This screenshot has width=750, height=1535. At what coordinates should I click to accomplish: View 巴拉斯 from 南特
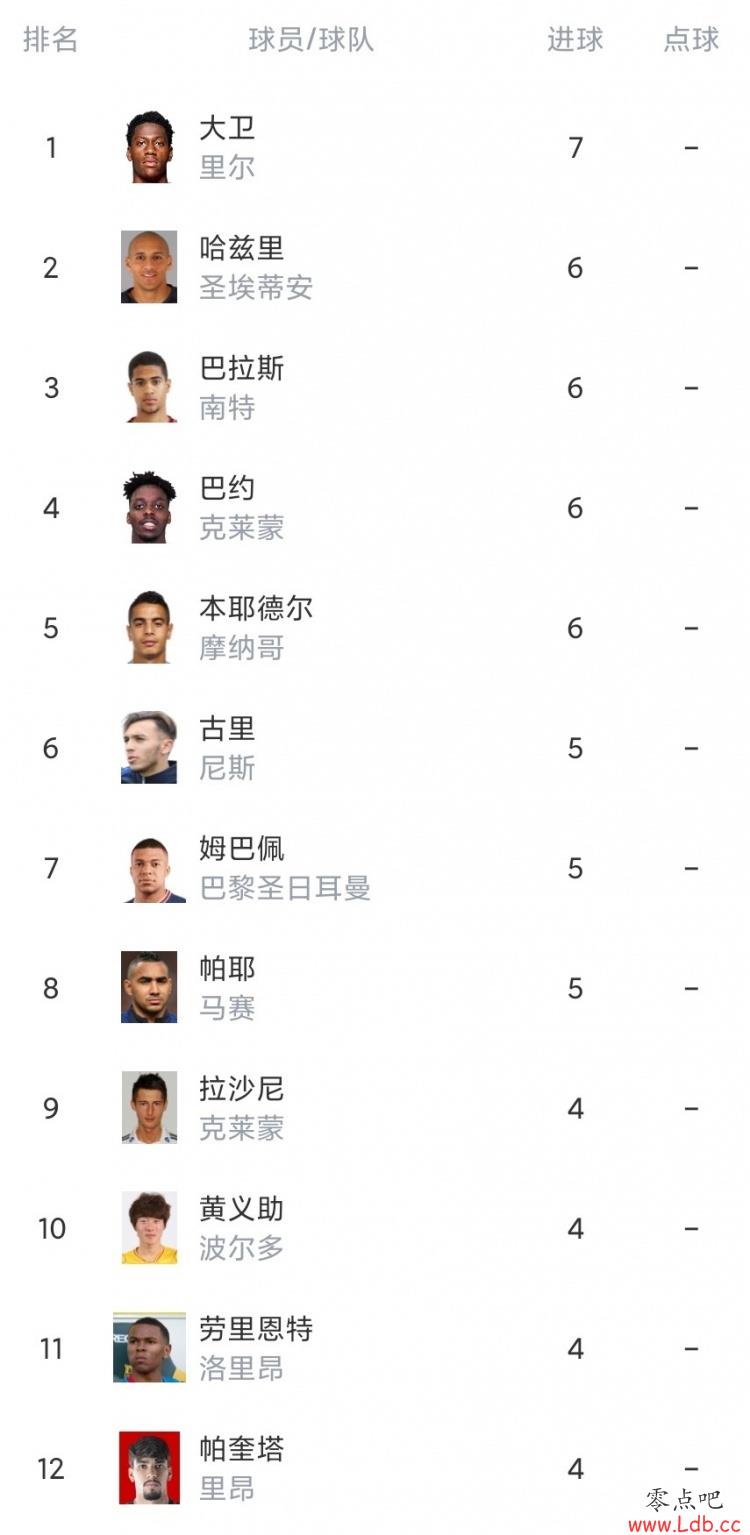pyautogui.click(x=375, y=388)
